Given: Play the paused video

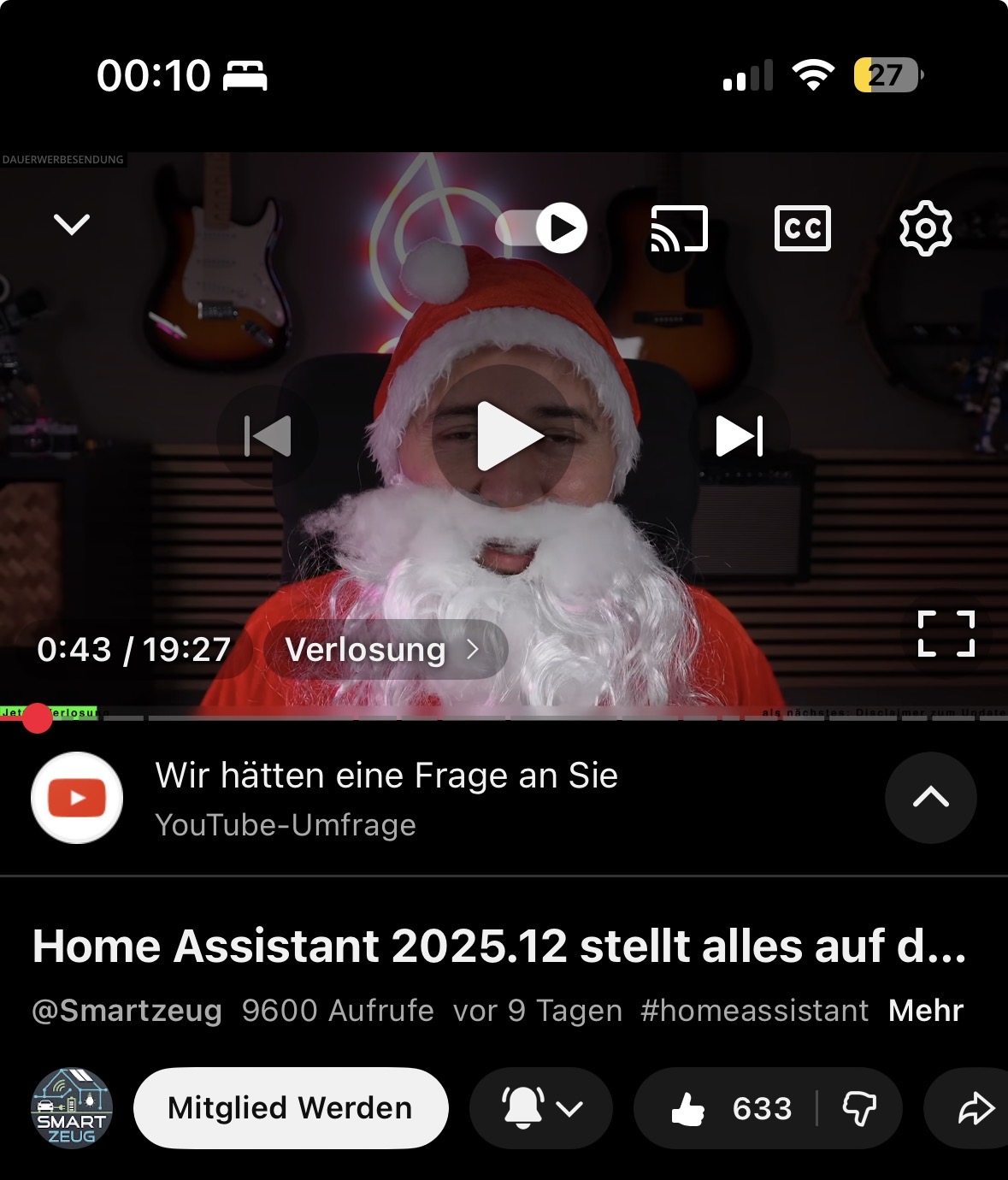Looking at the screenshot, I should [x=504, y=436].
